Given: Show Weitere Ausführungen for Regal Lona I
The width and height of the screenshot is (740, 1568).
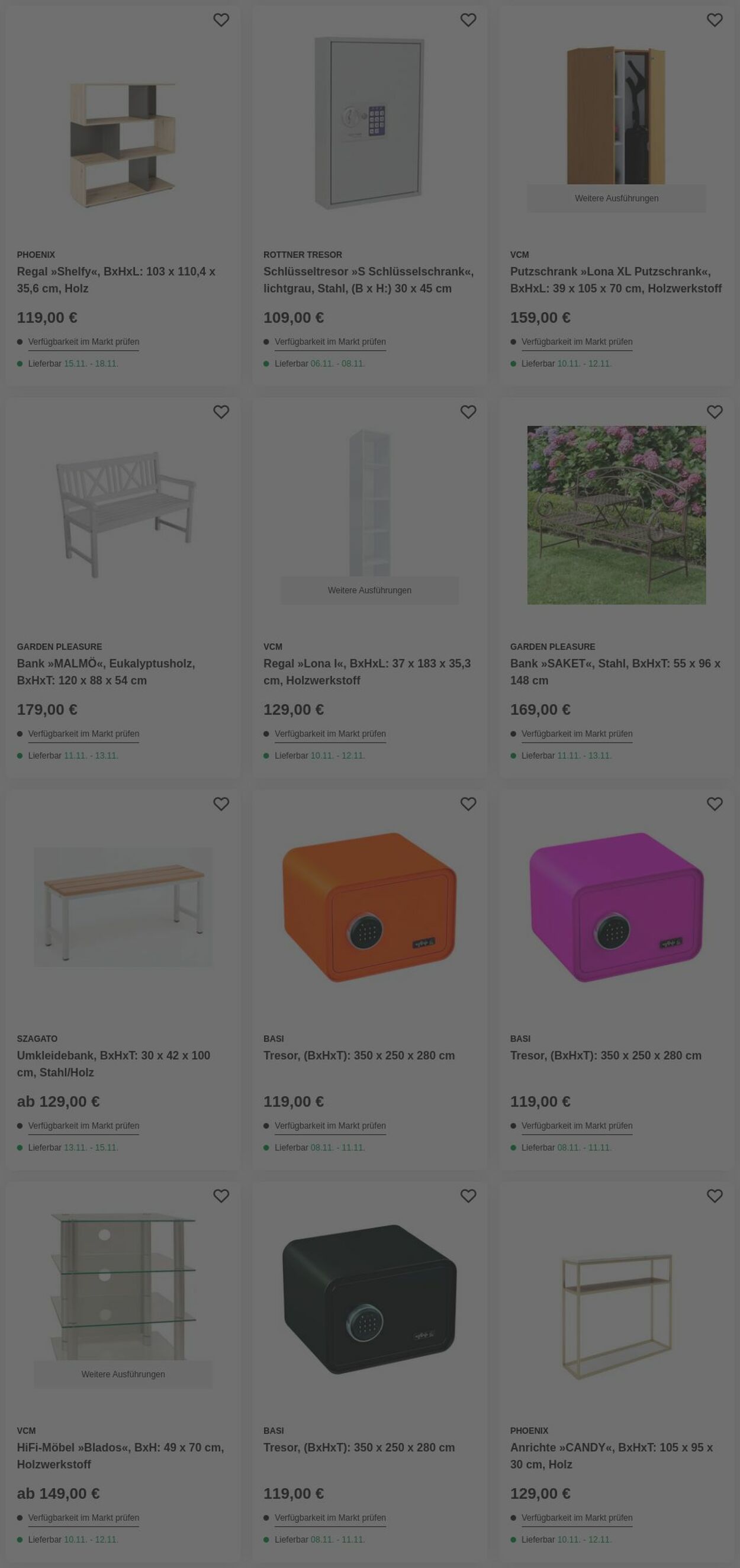Looking at the screenshot, I should 369,590.
